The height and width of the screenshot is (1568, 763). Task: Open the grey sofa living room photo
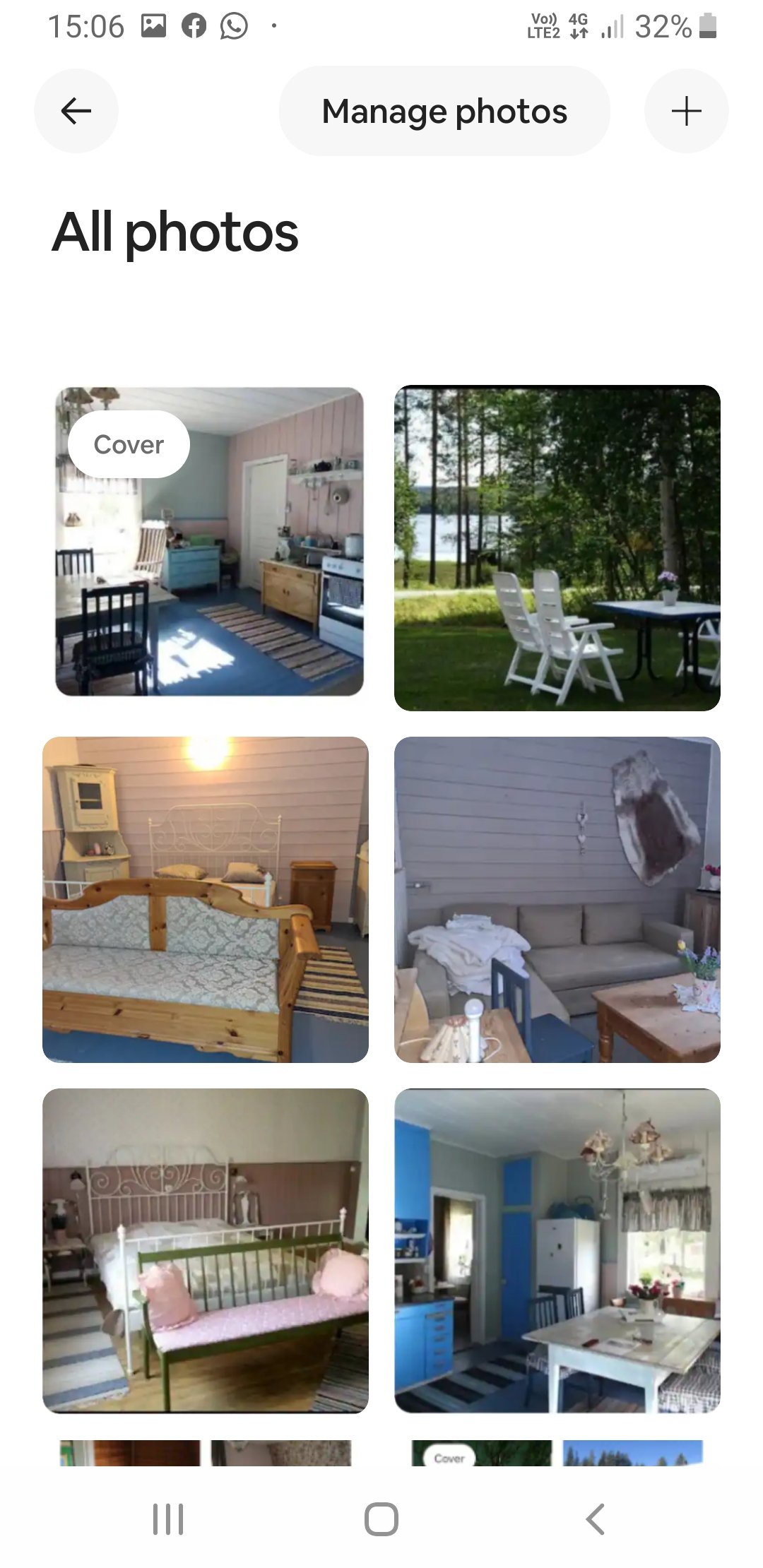pos(557,899)
